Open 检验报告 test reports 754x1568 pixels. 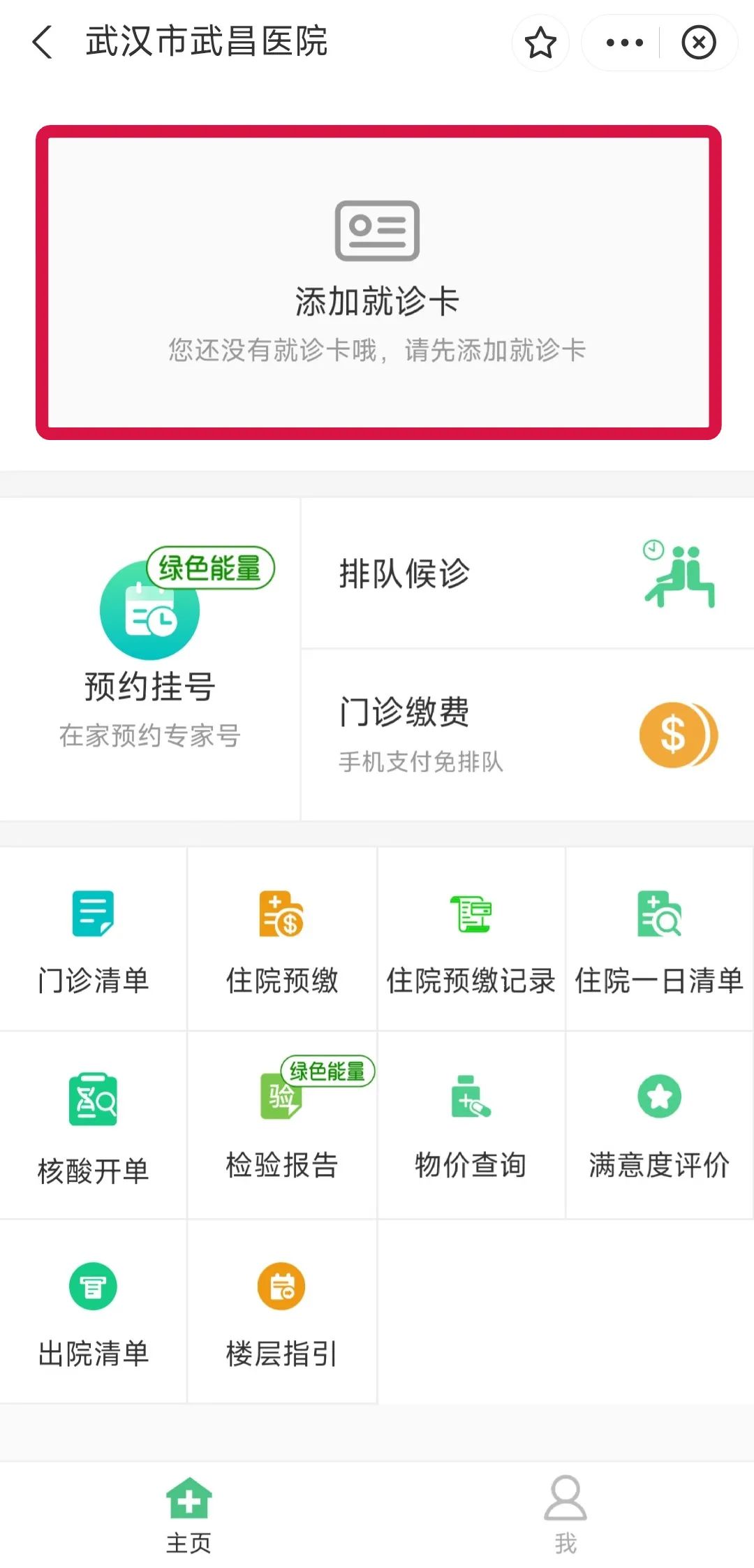tap(282, 1126)
